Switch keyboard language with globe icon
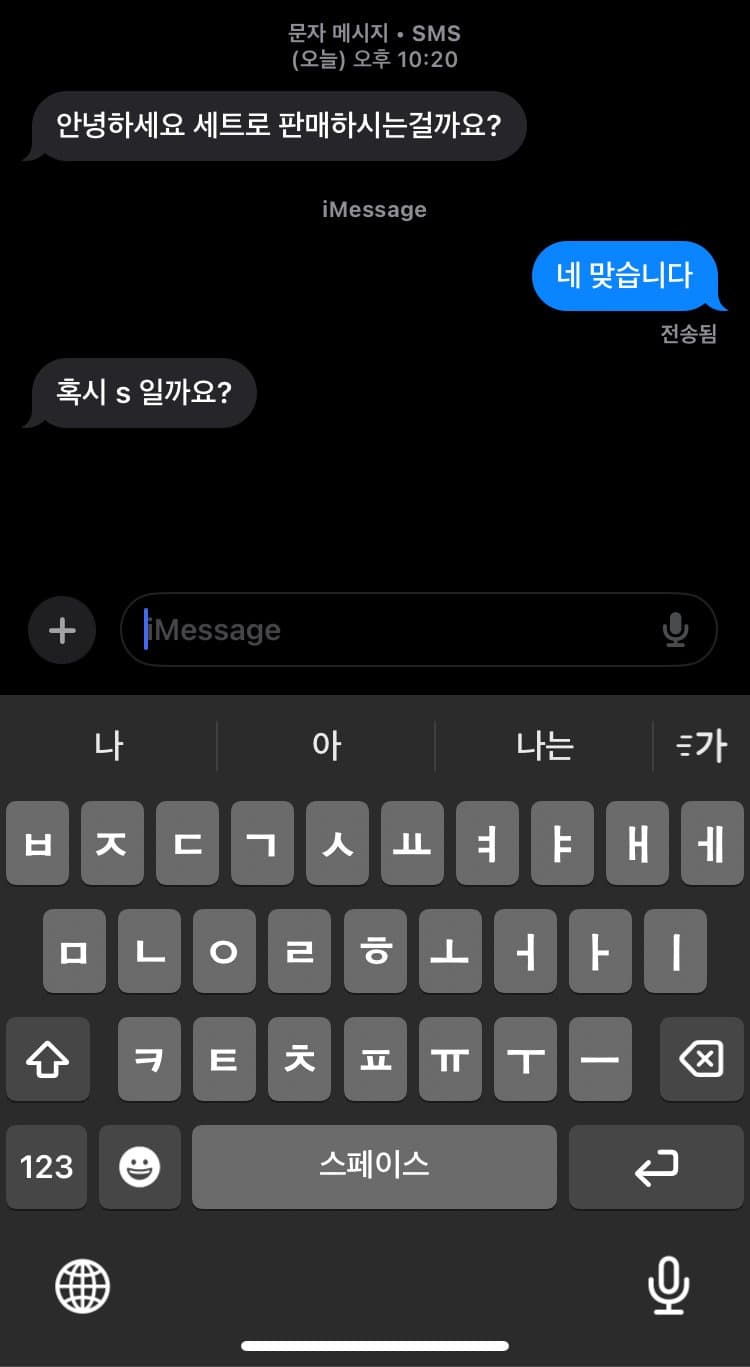 click(x=82, y=1285)
